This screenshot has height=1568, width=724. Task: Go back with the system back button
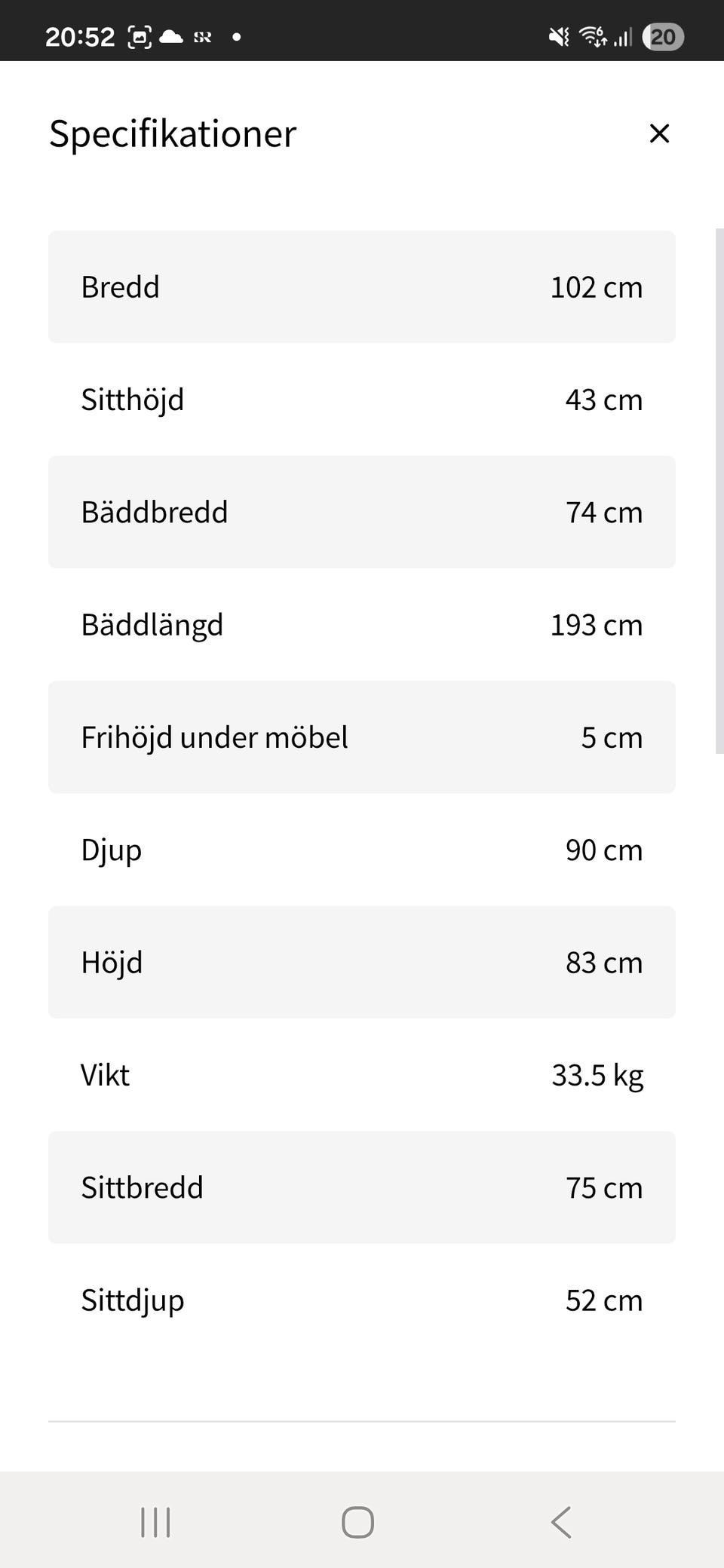point(561,1522)
